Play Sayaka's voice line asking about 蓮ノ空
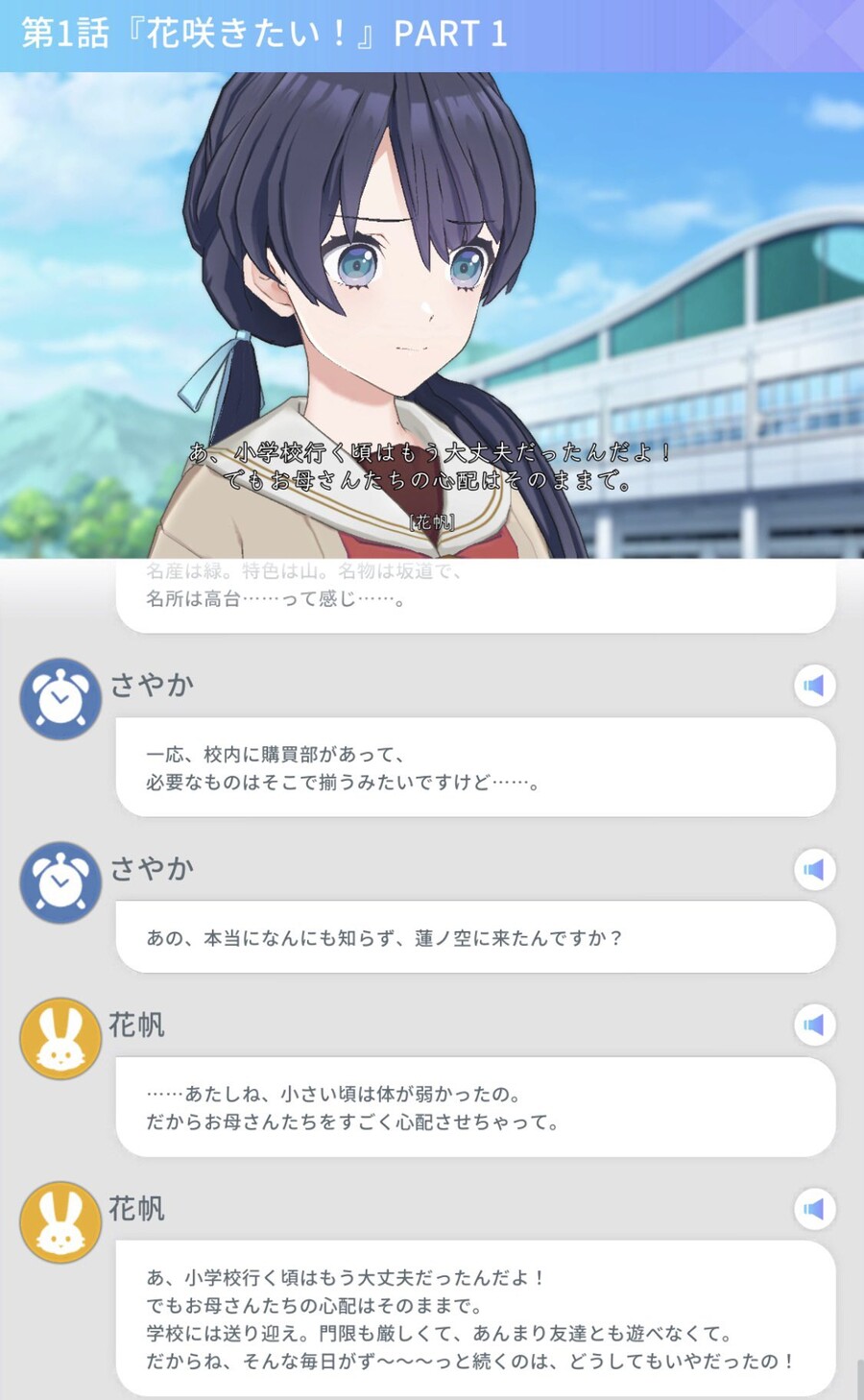The width and height of the screenshot is (864, 1400). (814, 870)
